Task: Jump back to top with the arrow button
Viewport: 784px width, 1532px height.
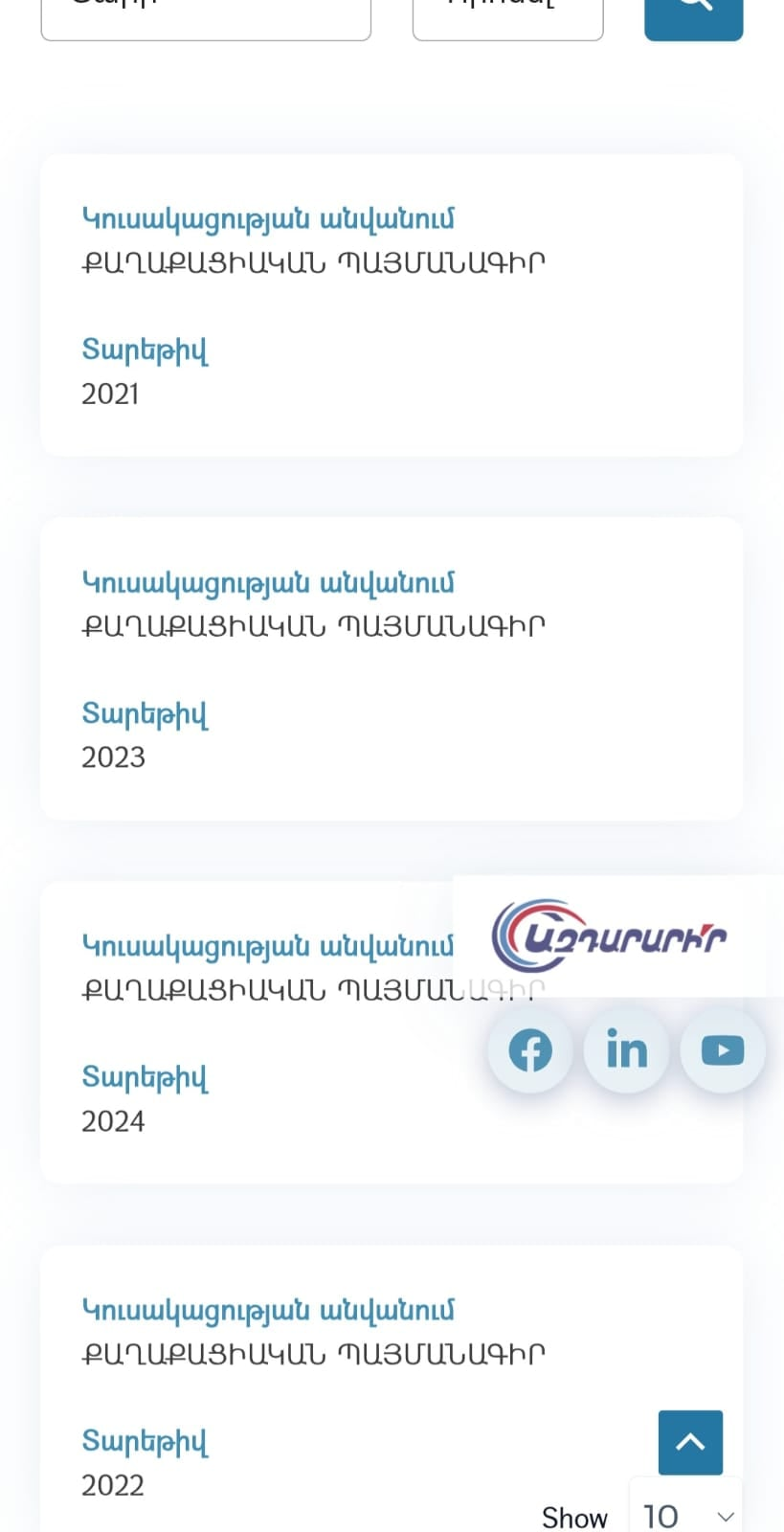Action: pyautogui.click(x=690, y=1442)
